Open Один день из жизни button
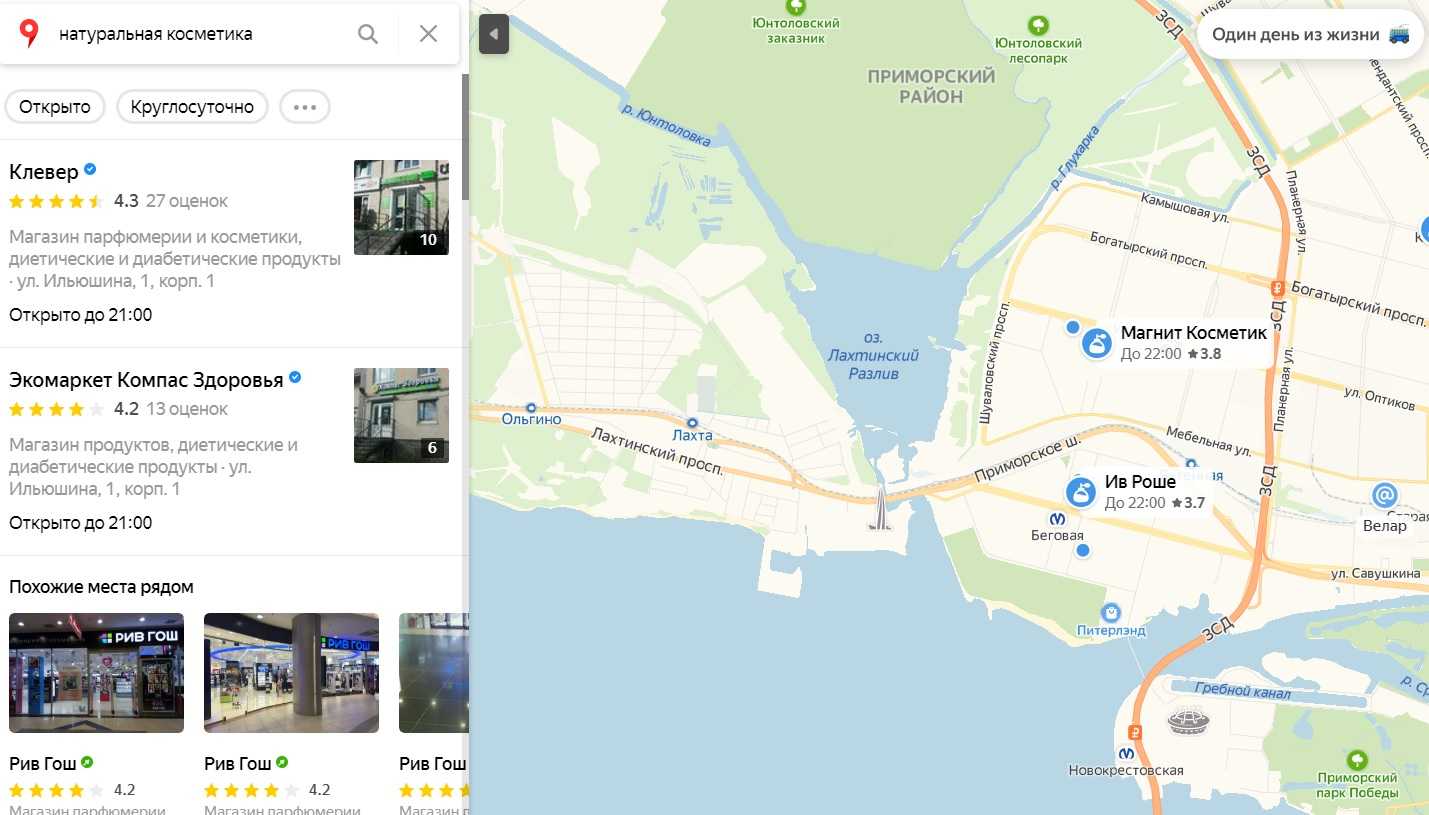This screenshot has width=1429, height=815. click(1310, 35)
